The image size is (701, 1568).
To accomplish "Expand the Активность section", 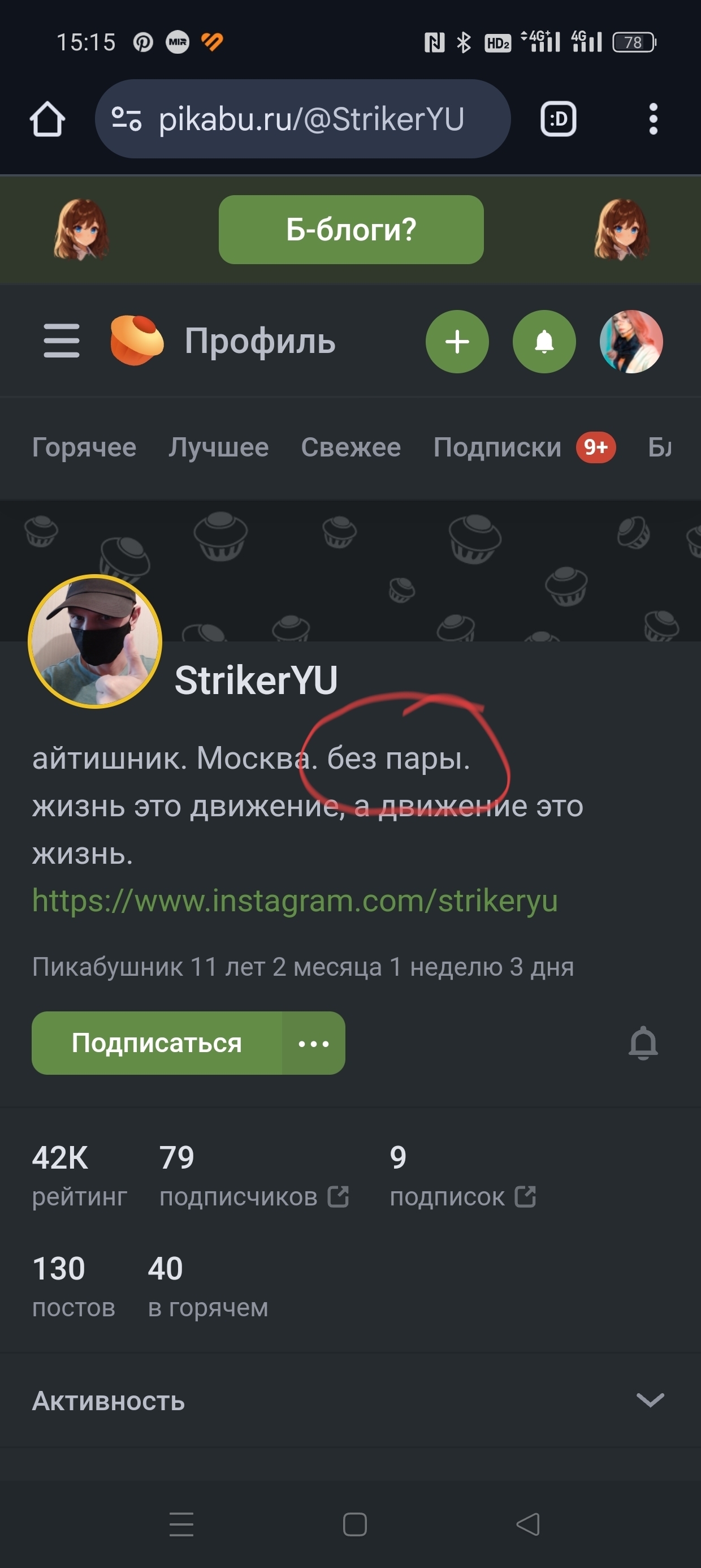I will click(x=650, y=1400).
